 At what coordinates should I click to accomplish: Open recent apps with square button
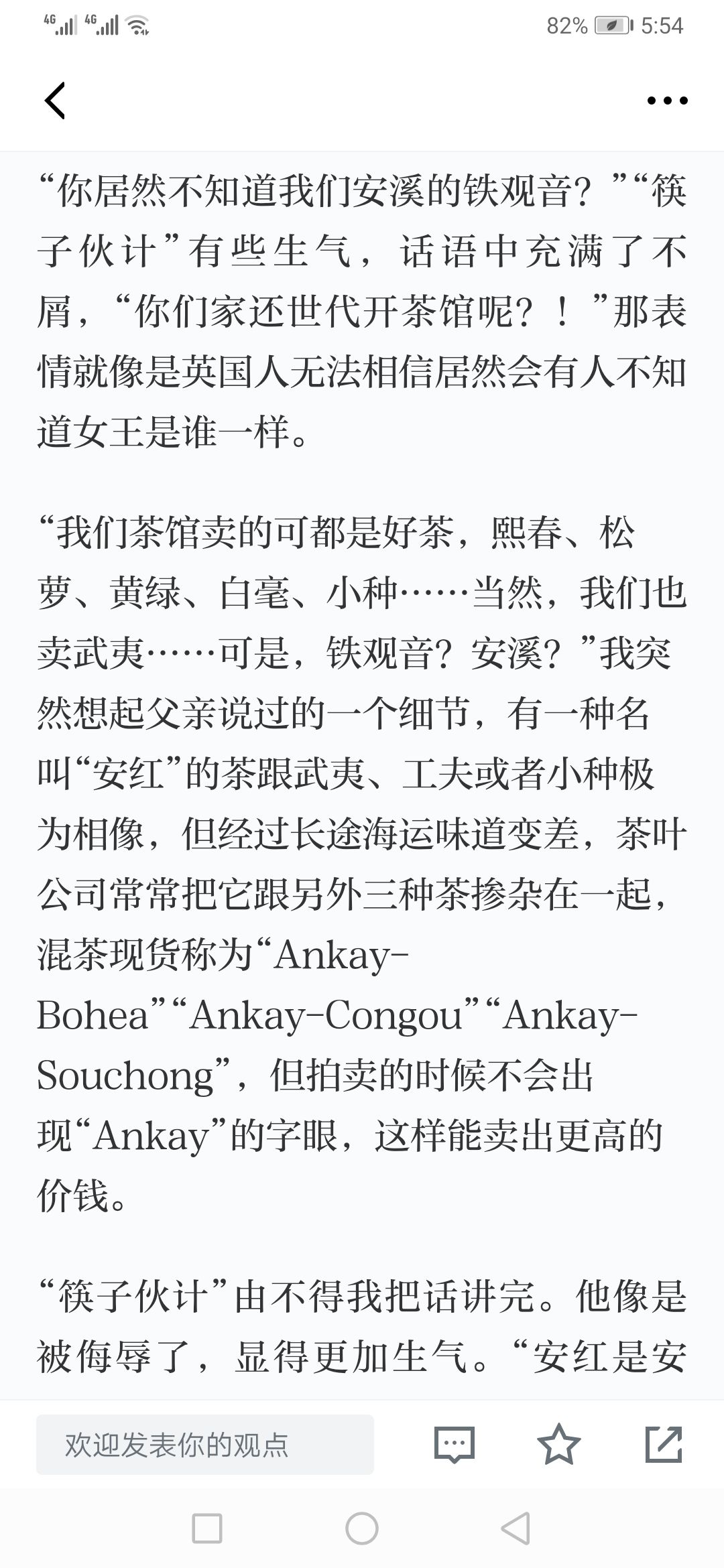pos(207,1528)
